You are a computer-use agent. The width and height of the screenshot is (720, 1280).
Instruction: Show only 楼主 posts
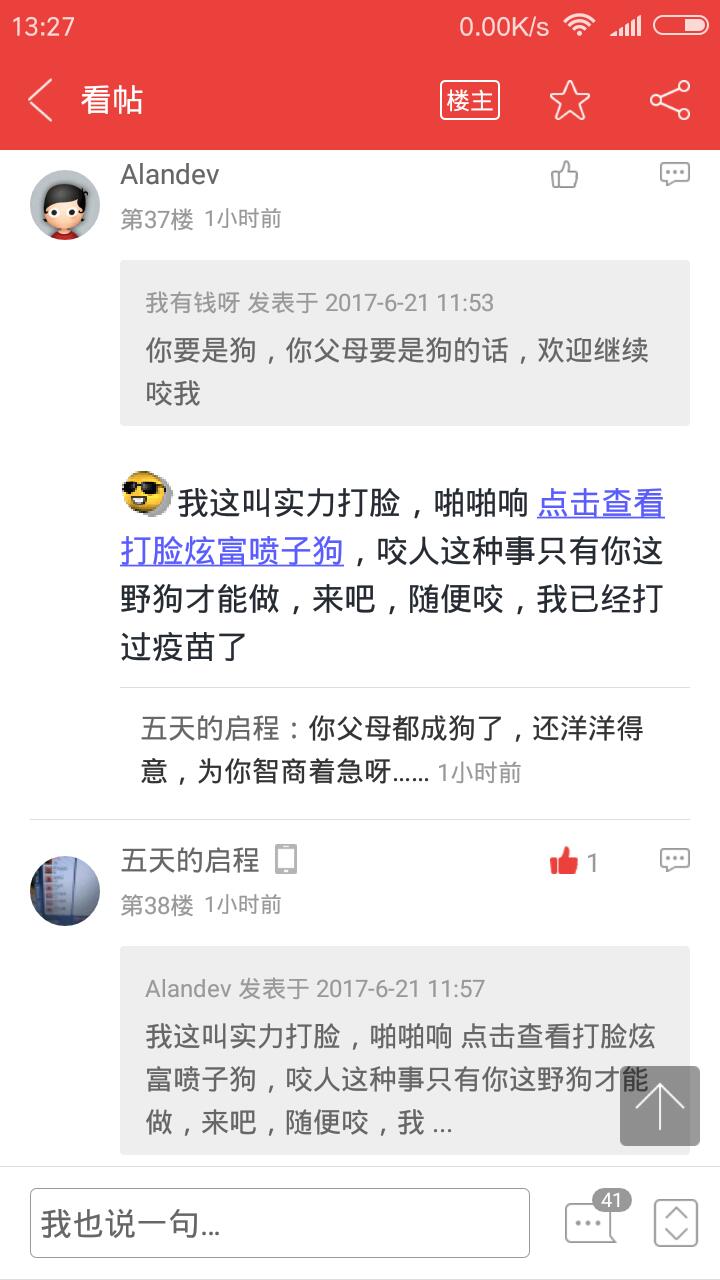pos(469,101)
